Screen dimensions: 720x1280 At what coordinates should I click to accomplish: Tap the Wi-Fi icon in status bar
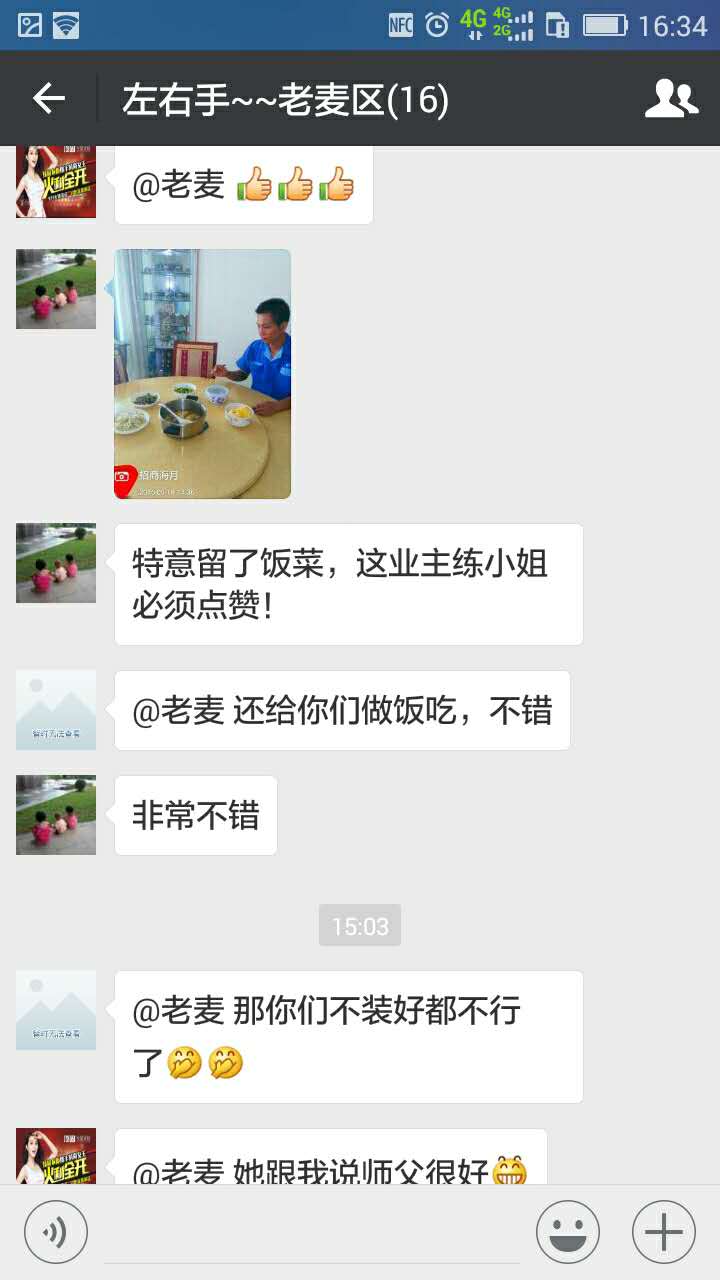click(x=65, y=24)
